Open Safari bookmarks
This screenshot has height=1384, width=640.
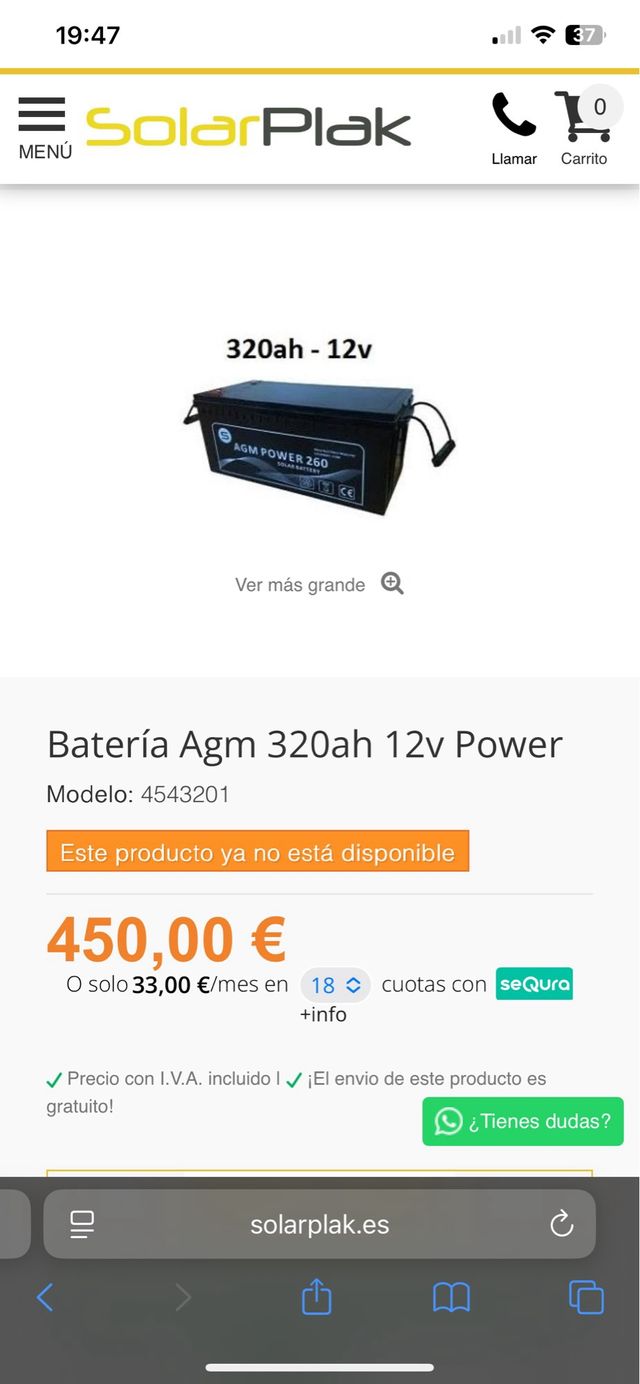[x=451, y=1298]
